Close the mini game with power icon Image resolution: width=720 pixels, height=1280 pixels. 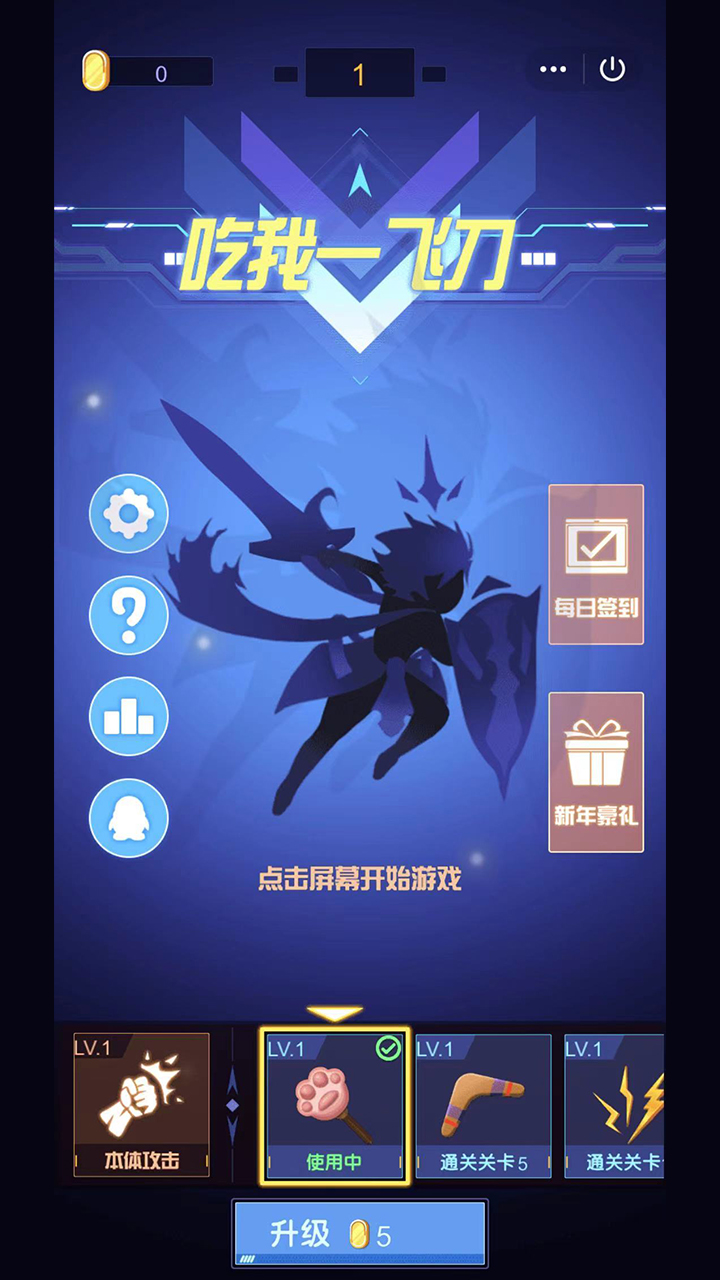point(612,69)
